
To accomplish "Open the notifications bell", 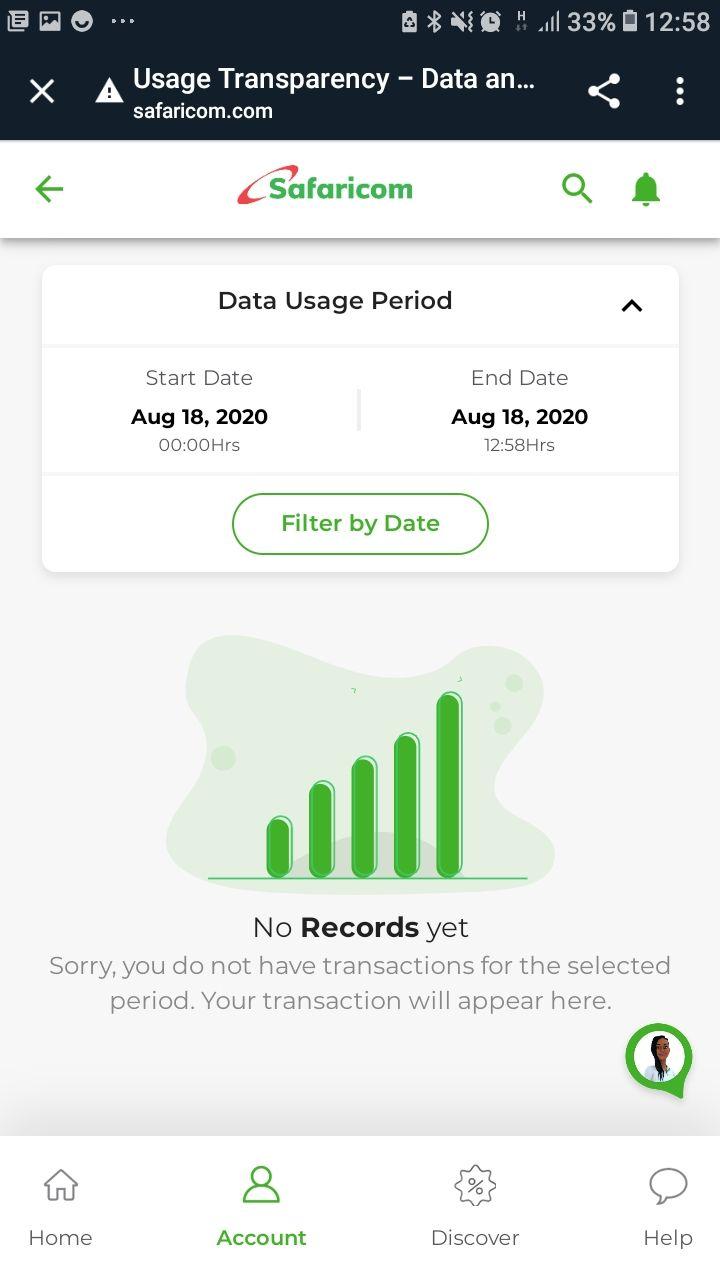I will (646, 188).
